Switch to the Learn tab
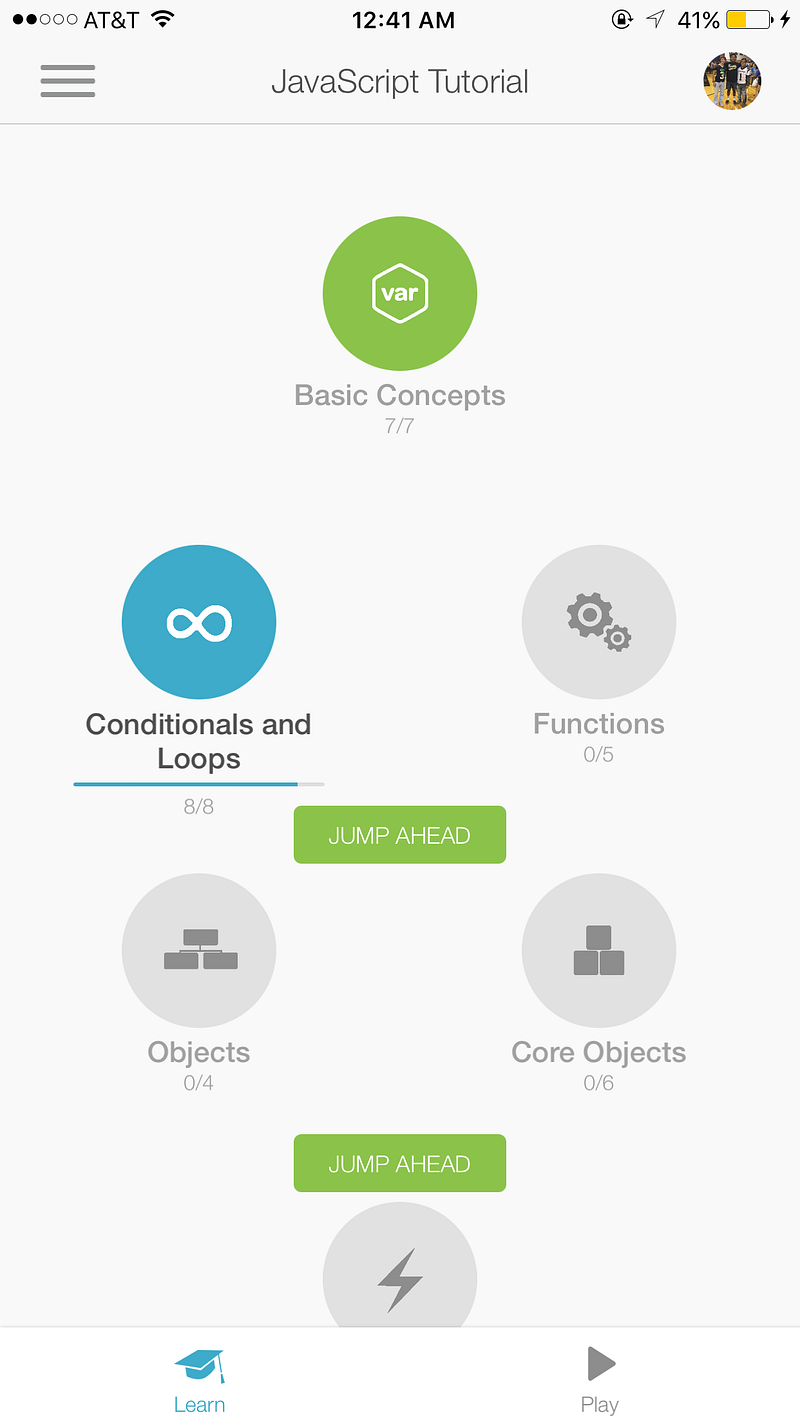 click(x=199, y=1378)
